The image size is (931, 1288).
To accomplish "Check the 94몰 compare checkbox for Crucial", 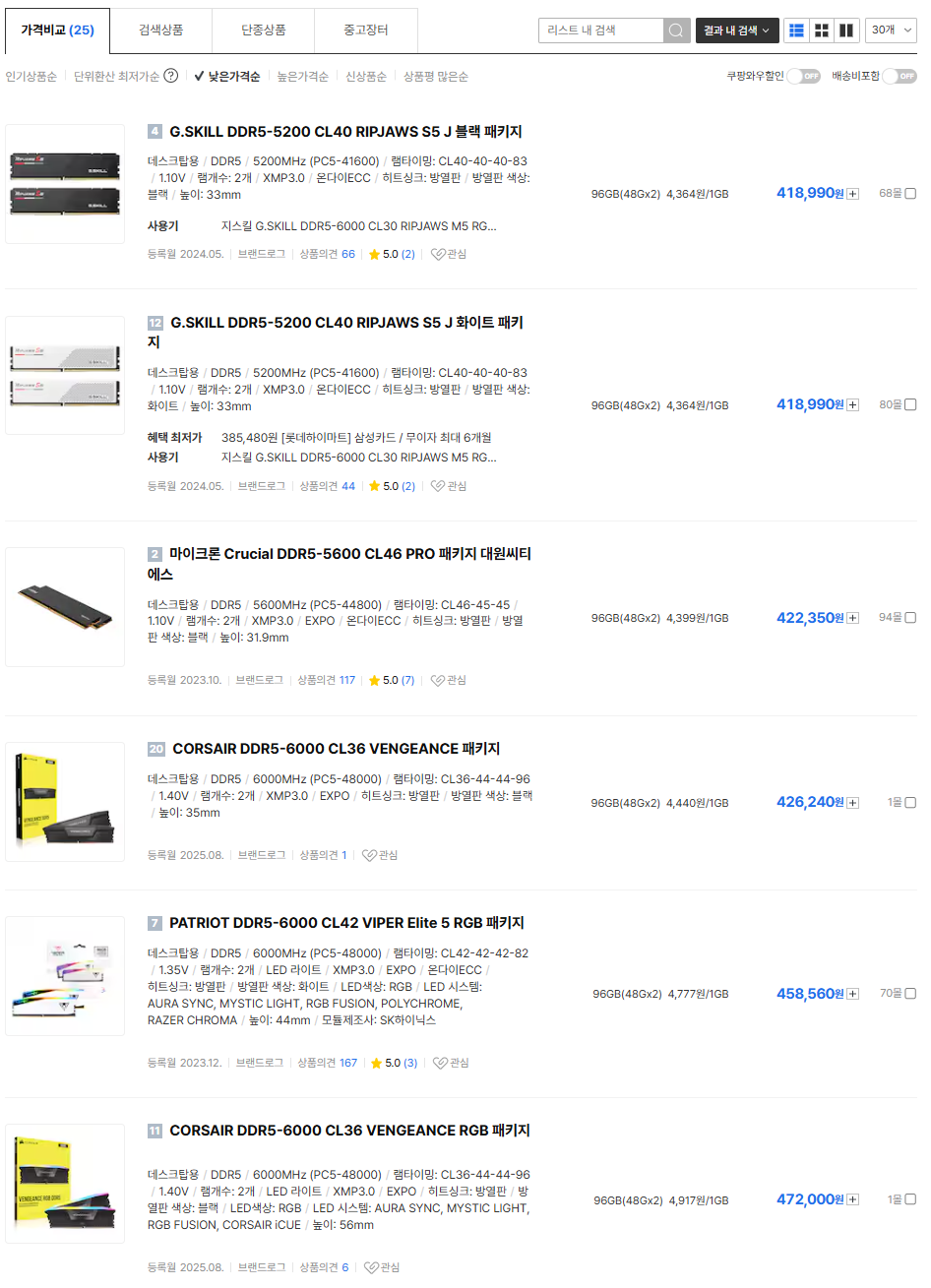I will [910, 618].
